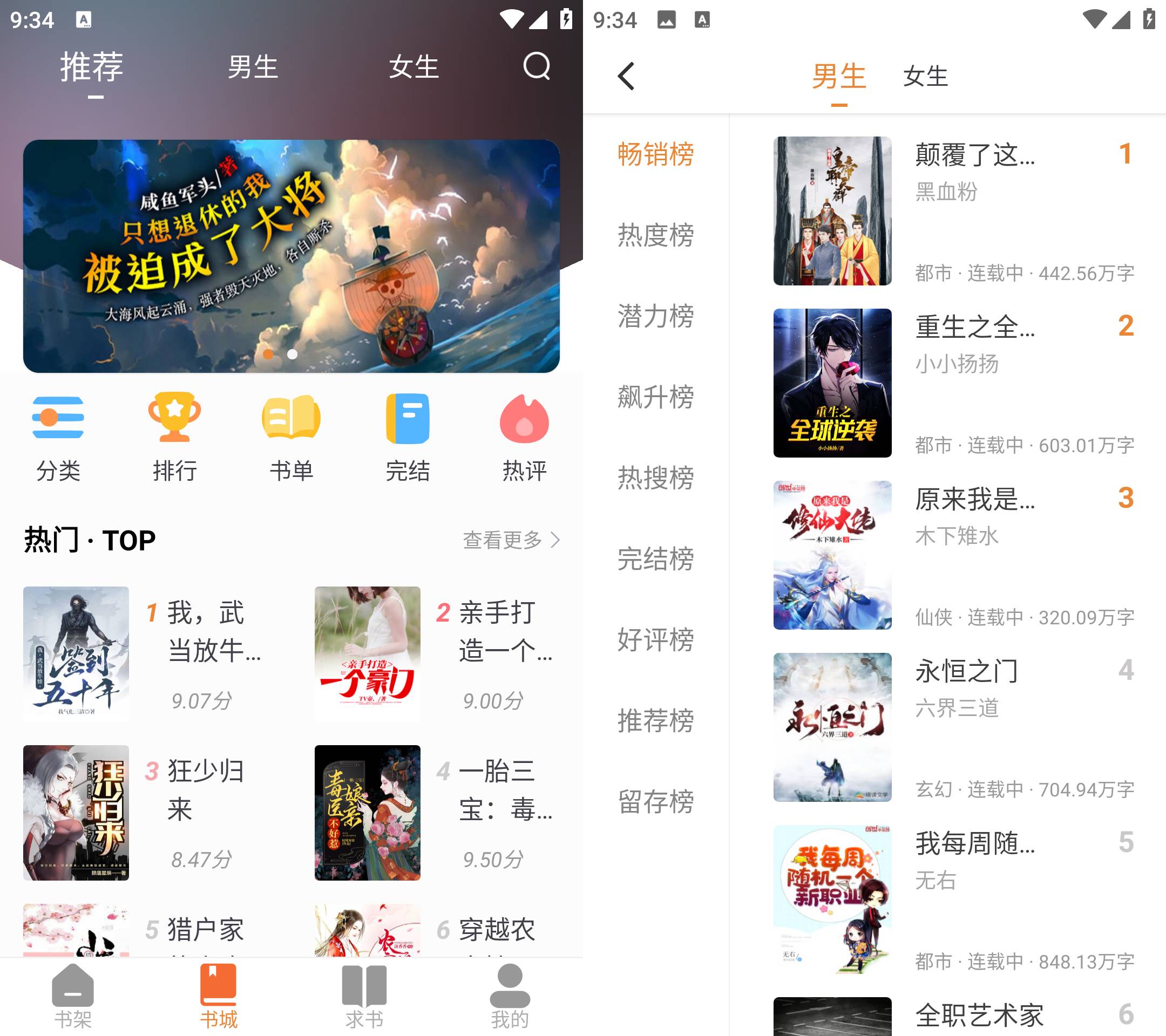The width and height of the screenshot is (1166, 1036).
Task: Switch to the 书架 bottom tab
Action: click(x=72, y=997)
